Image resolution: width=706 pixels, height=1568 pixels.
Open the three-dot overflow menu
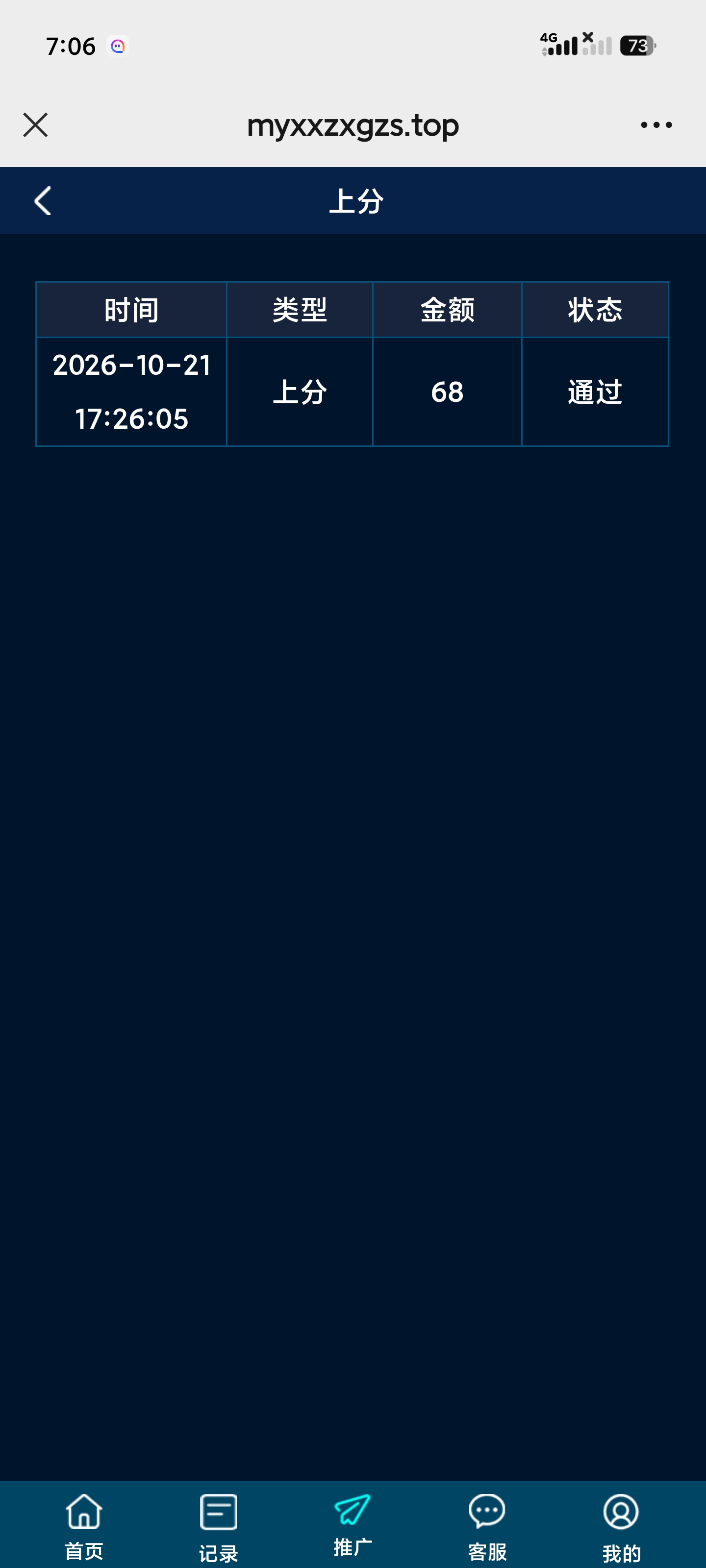click(x=656, y=125)
